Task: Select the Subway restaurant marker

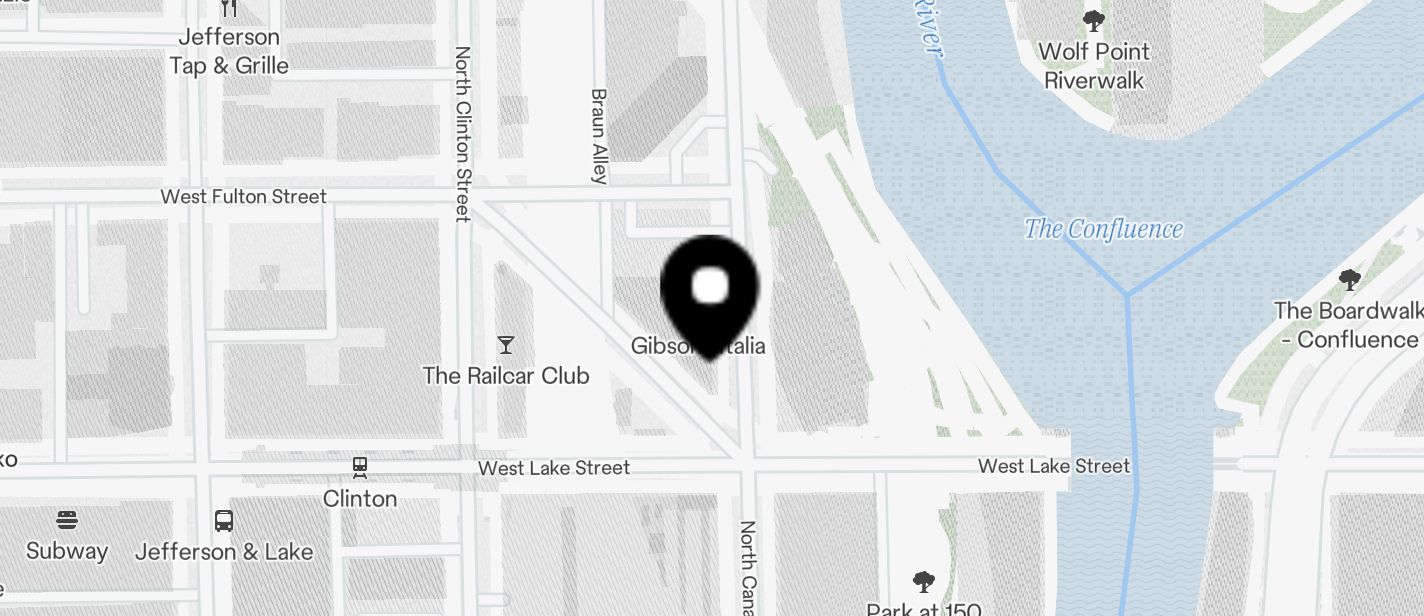Action: click(67, 521)
